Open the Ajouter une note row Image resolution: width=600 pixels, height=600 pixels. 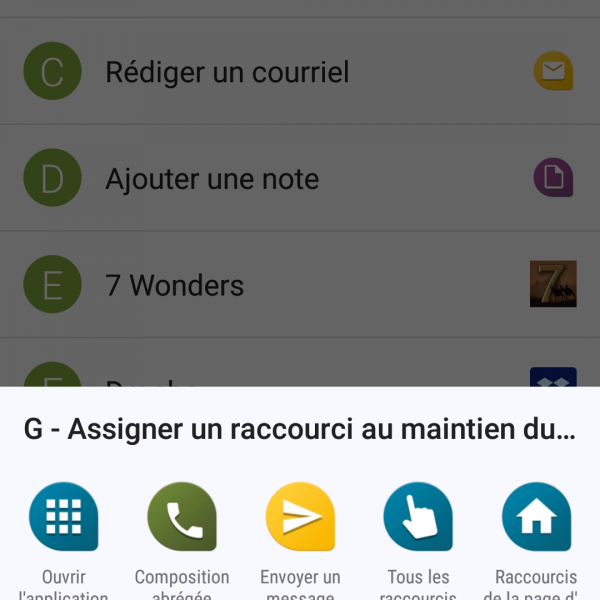point(300,179)
